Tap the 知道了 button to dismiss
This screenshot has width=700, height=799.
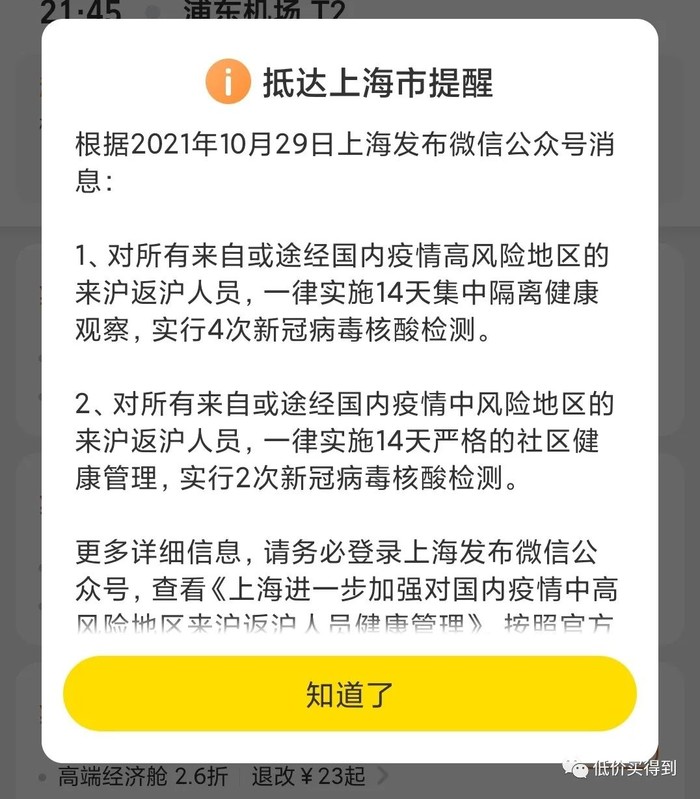(349, 694)
